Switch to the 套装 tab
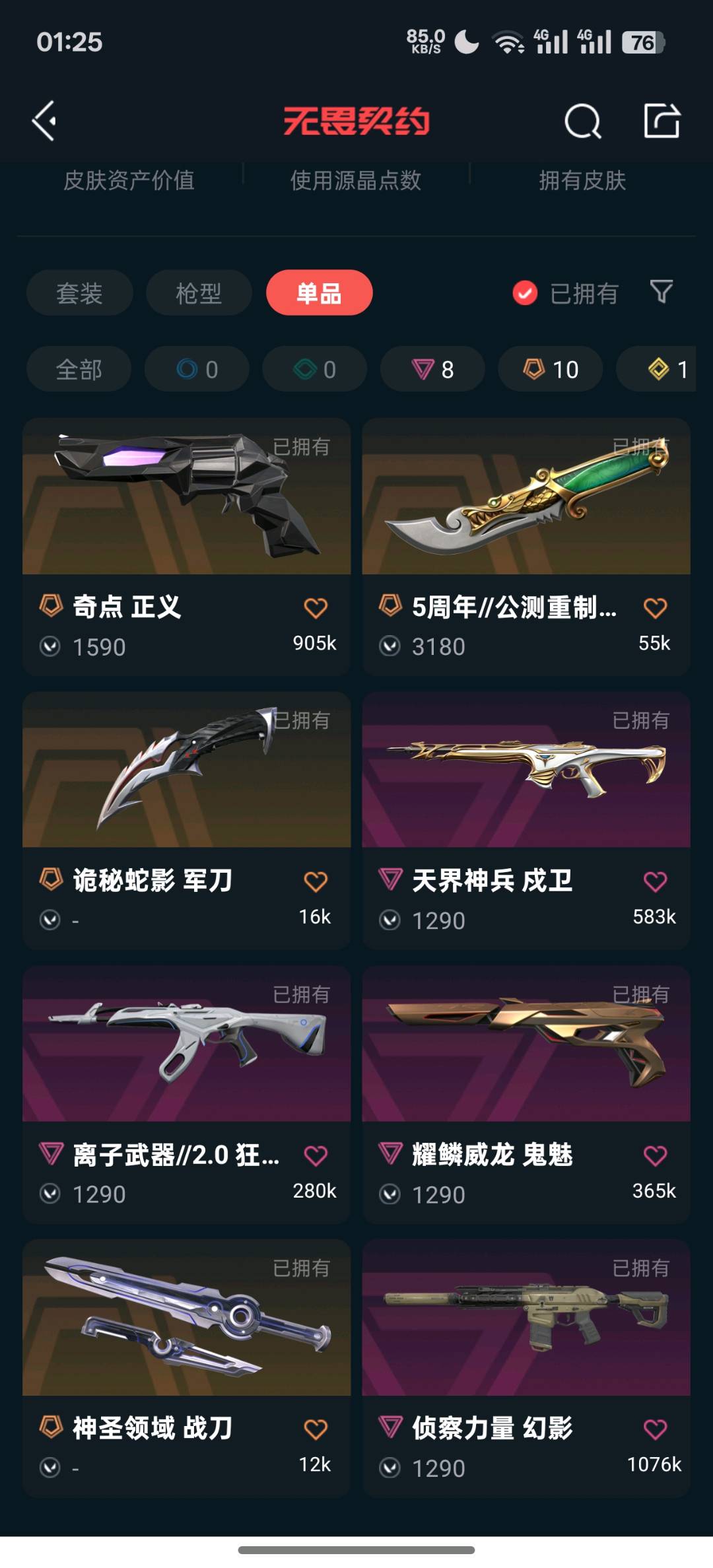 [x=79, y=293]
